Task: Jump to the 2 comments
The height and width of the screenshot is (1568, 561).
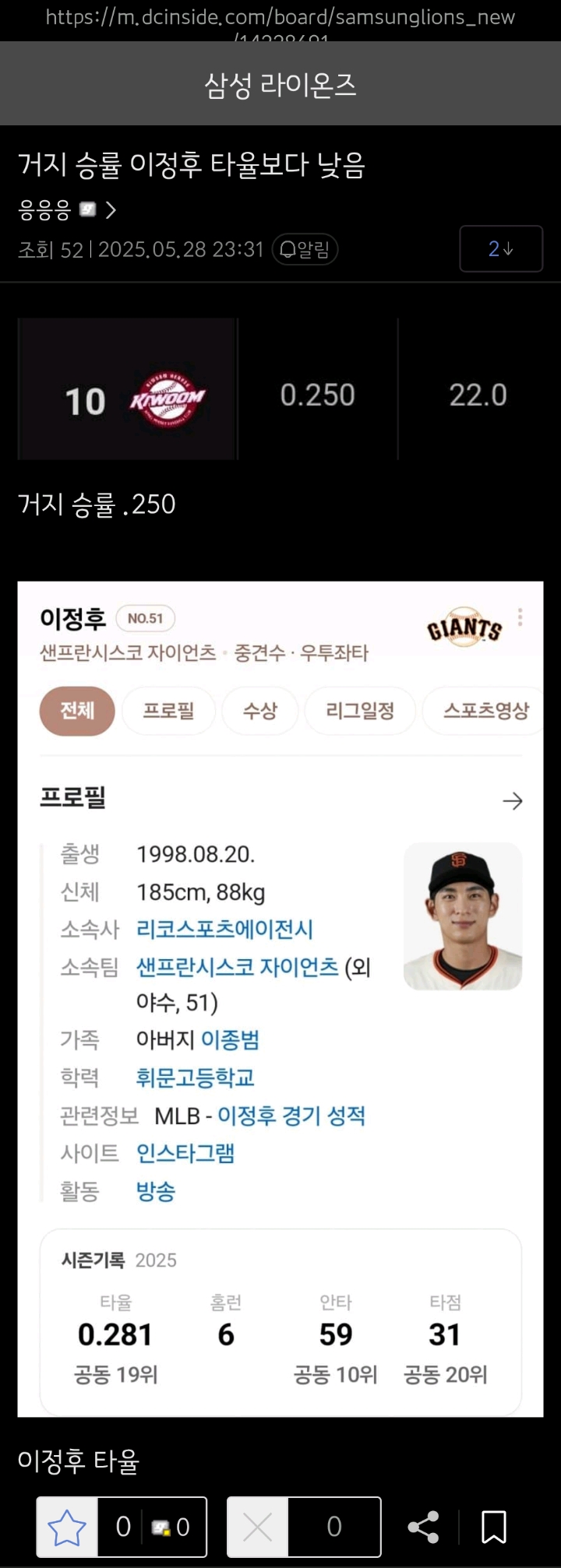Action: pos(500,248)
